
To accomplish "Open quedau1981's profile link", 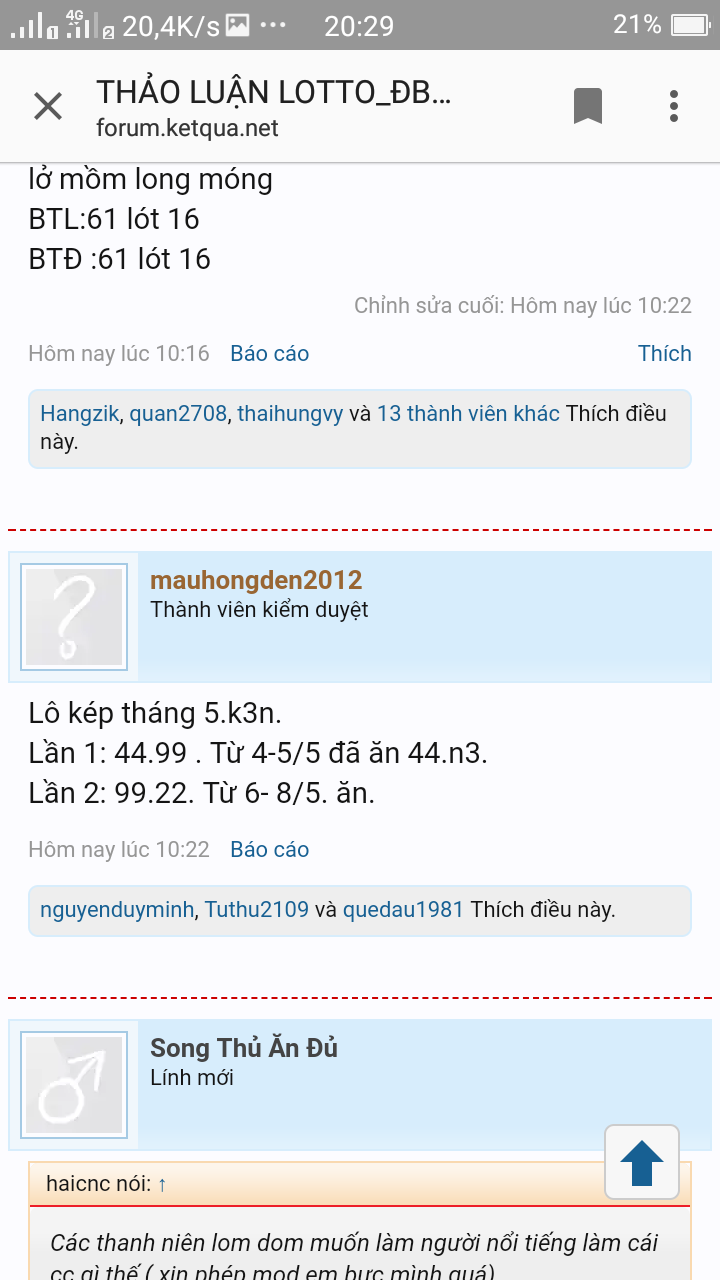I will point(403,909).
